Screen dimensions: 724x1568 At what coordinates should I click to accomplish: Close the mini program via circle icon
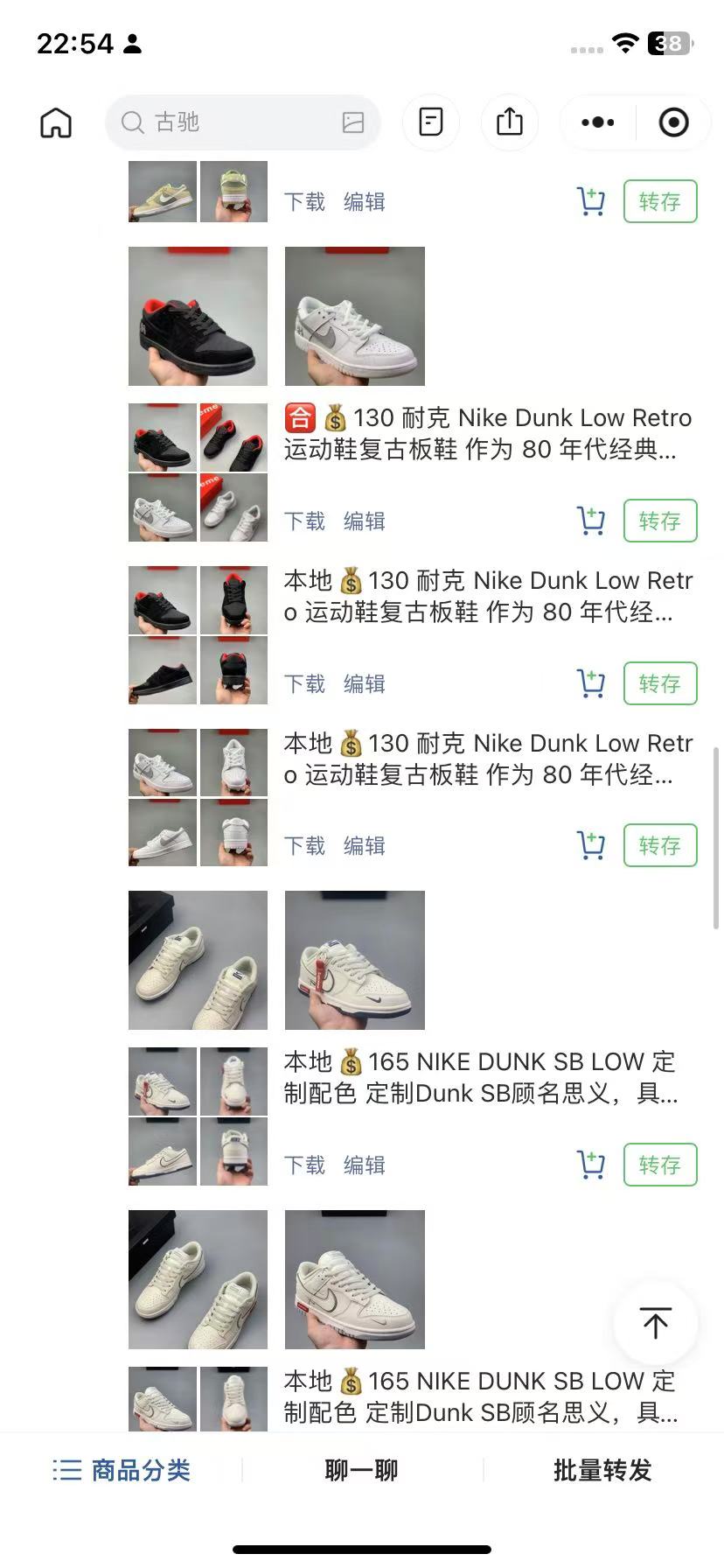(673, 122)
